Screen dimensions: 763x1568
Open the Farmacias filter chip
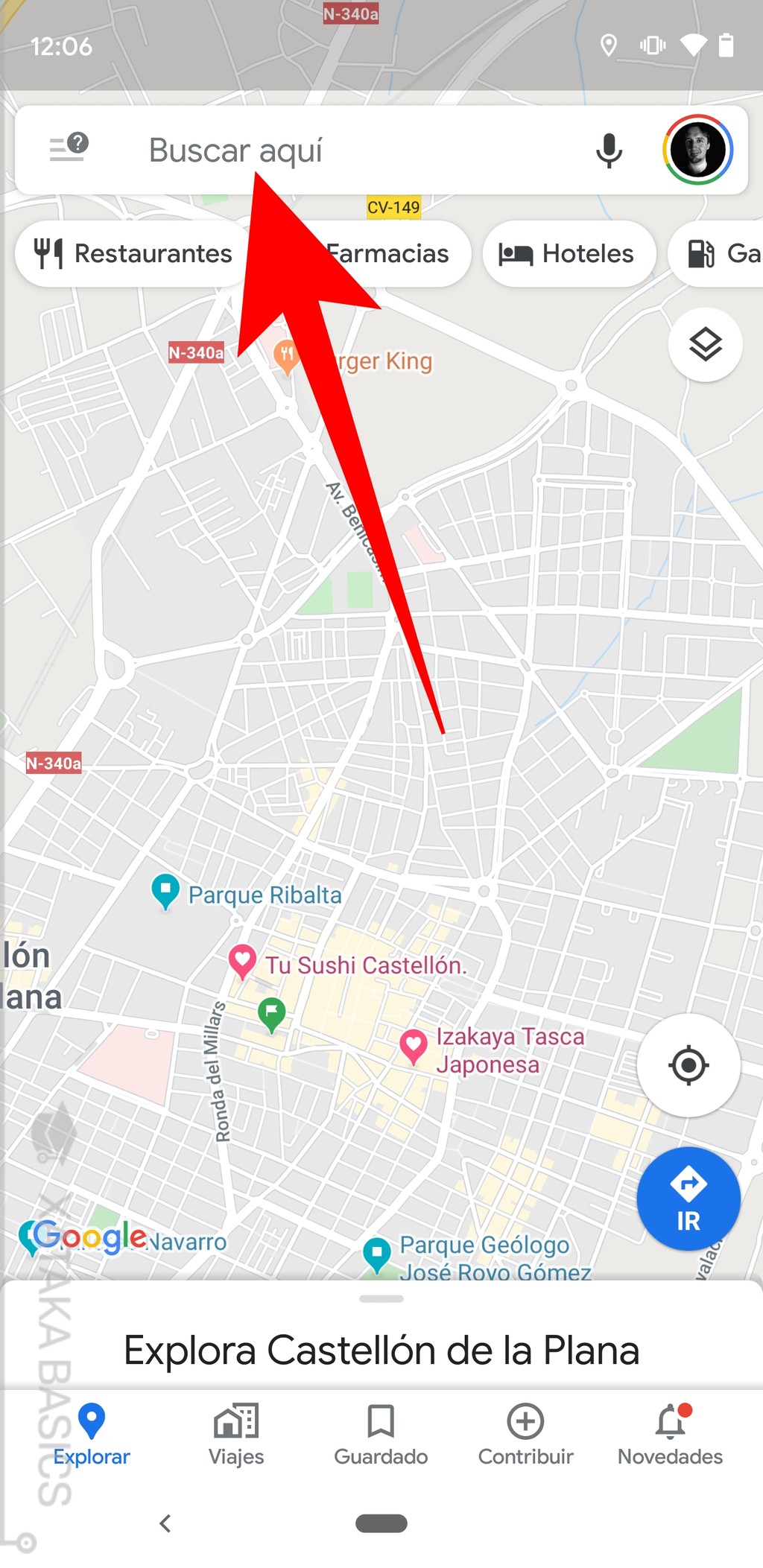click(x=387, y=253)
